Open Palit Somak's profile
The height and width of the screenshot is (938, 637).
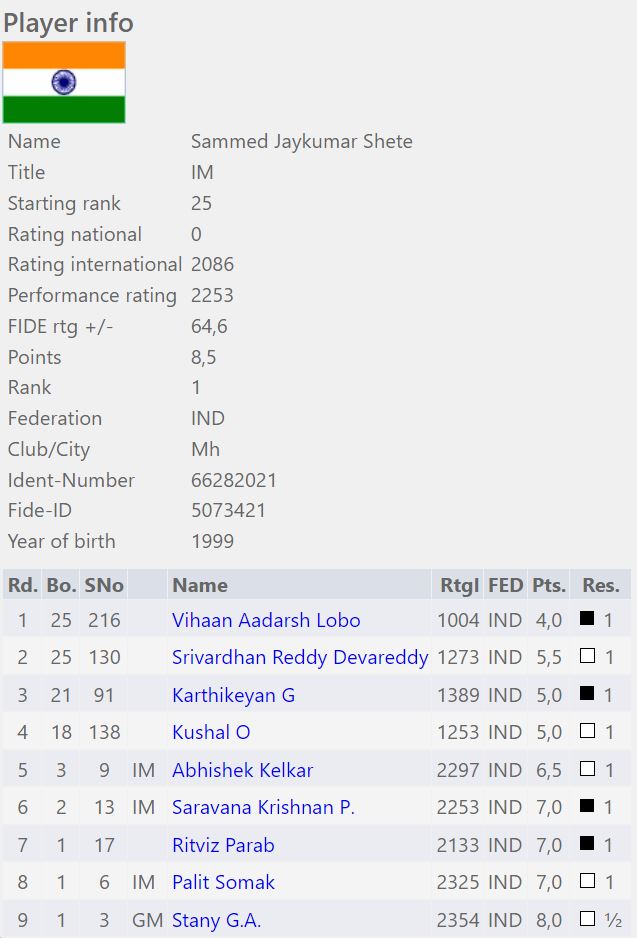[223, 883]
